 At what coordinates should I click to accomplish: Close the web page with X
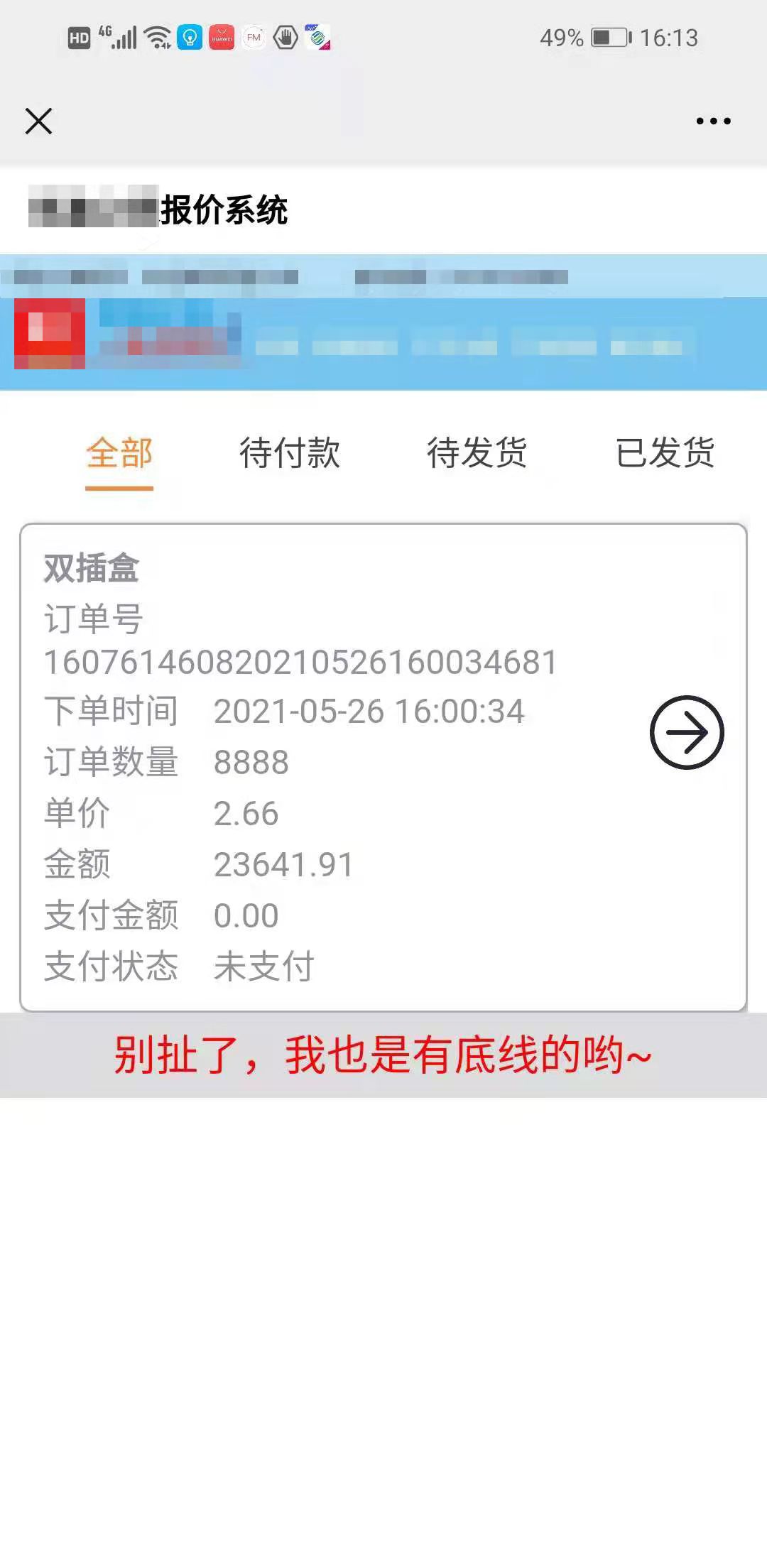point(38,121)
